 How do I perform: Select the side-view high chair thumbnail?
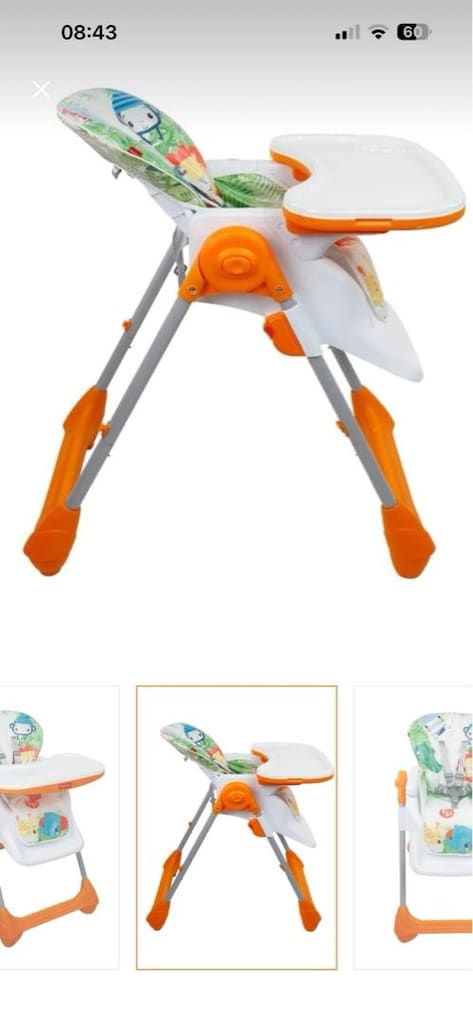point(236,827)
